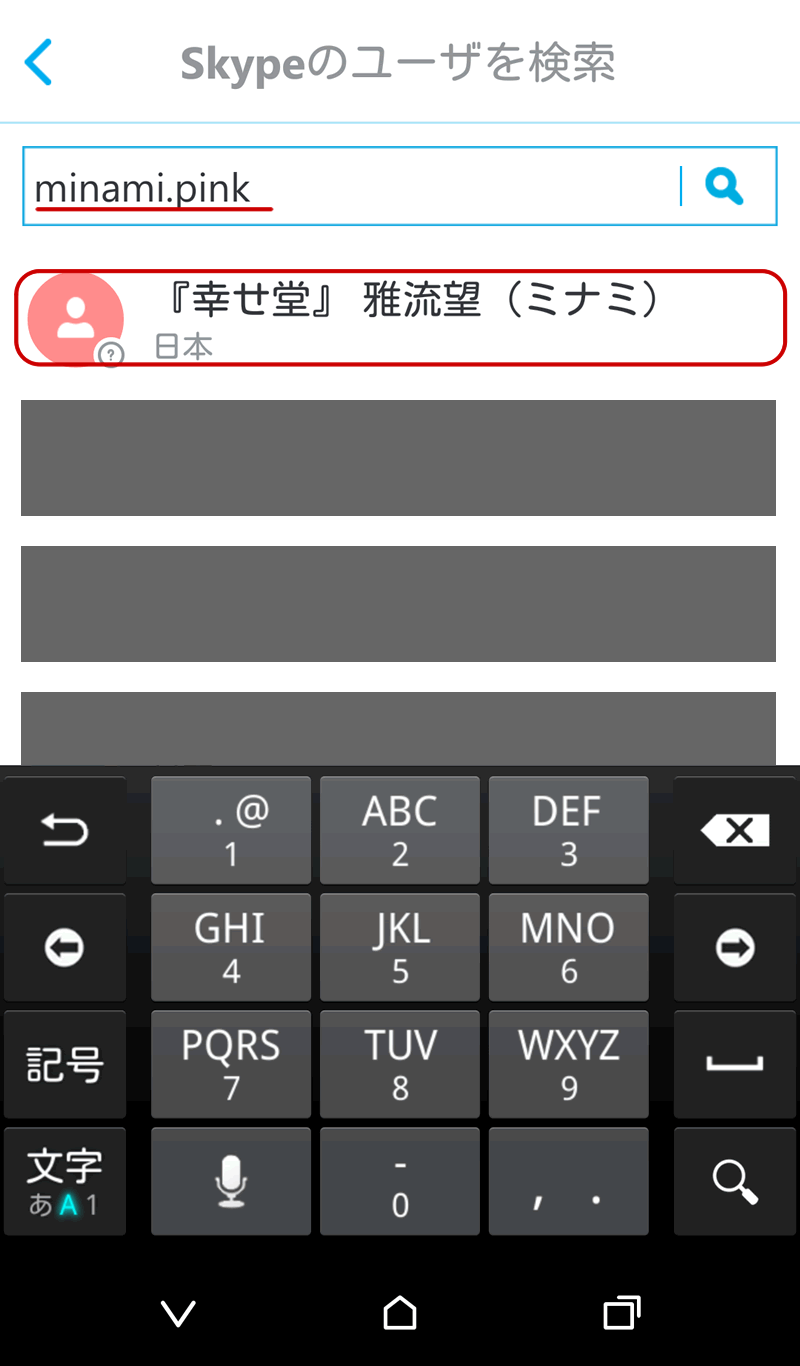This screenshot has height=1366, width=800.
Task: Start voice input with the microphone key
Action: [231, 1181]
